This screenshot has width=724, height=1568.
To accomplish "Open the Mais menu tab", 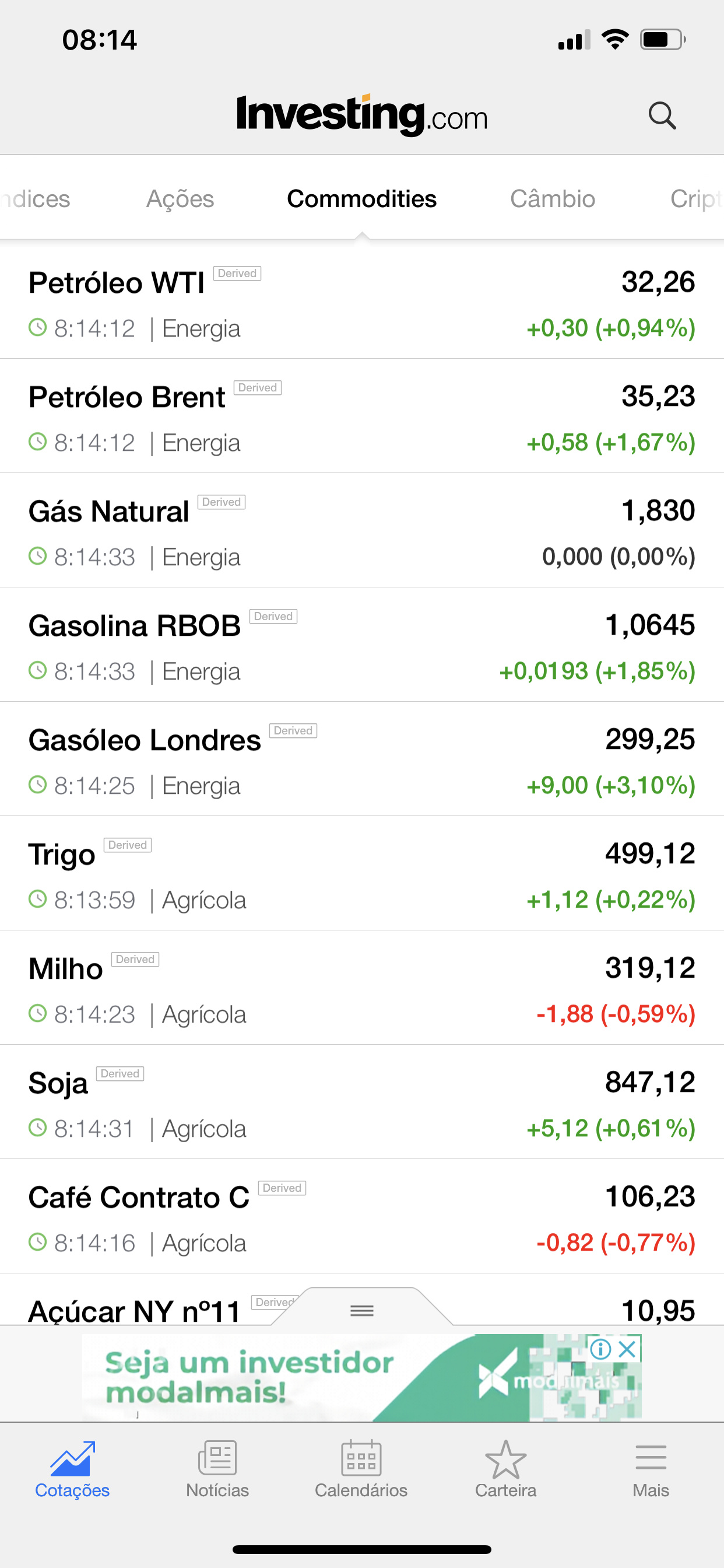I will click(x=651, y=1469).
